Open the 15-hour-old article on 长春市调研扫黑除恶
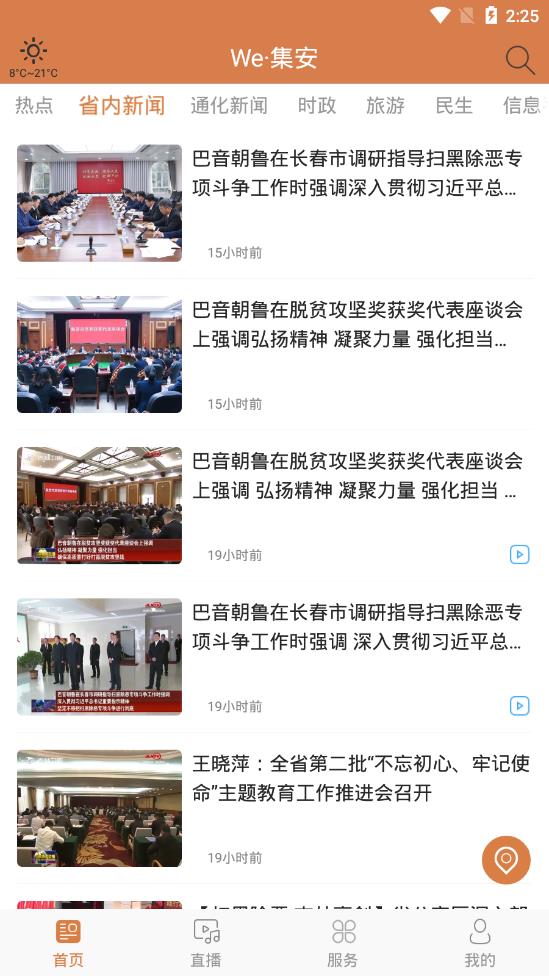This screenshot has width=549, height=976. pyautogui.click(x=274, y=203)
